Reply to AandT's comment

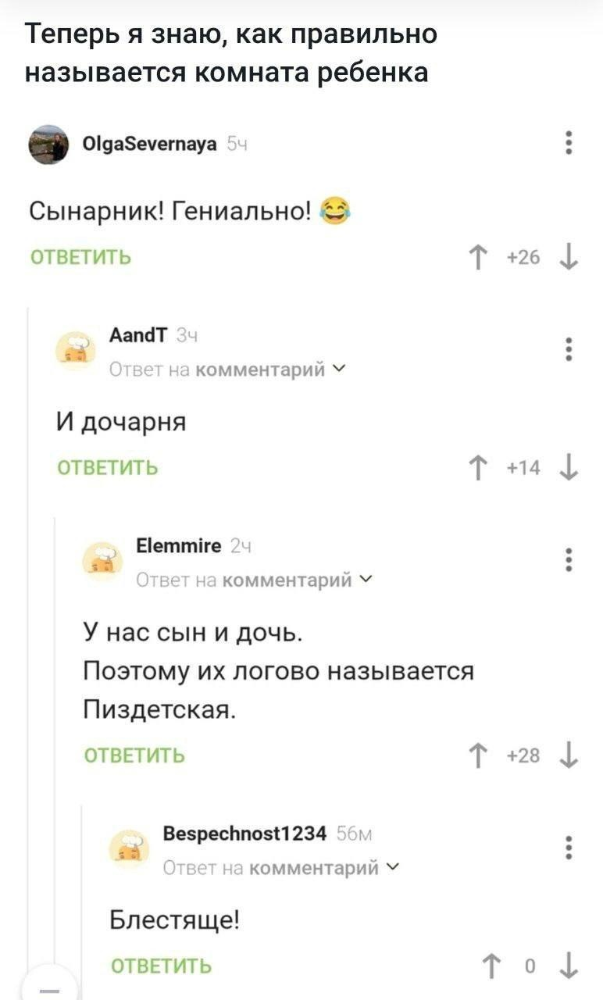(x=107, y=467)
